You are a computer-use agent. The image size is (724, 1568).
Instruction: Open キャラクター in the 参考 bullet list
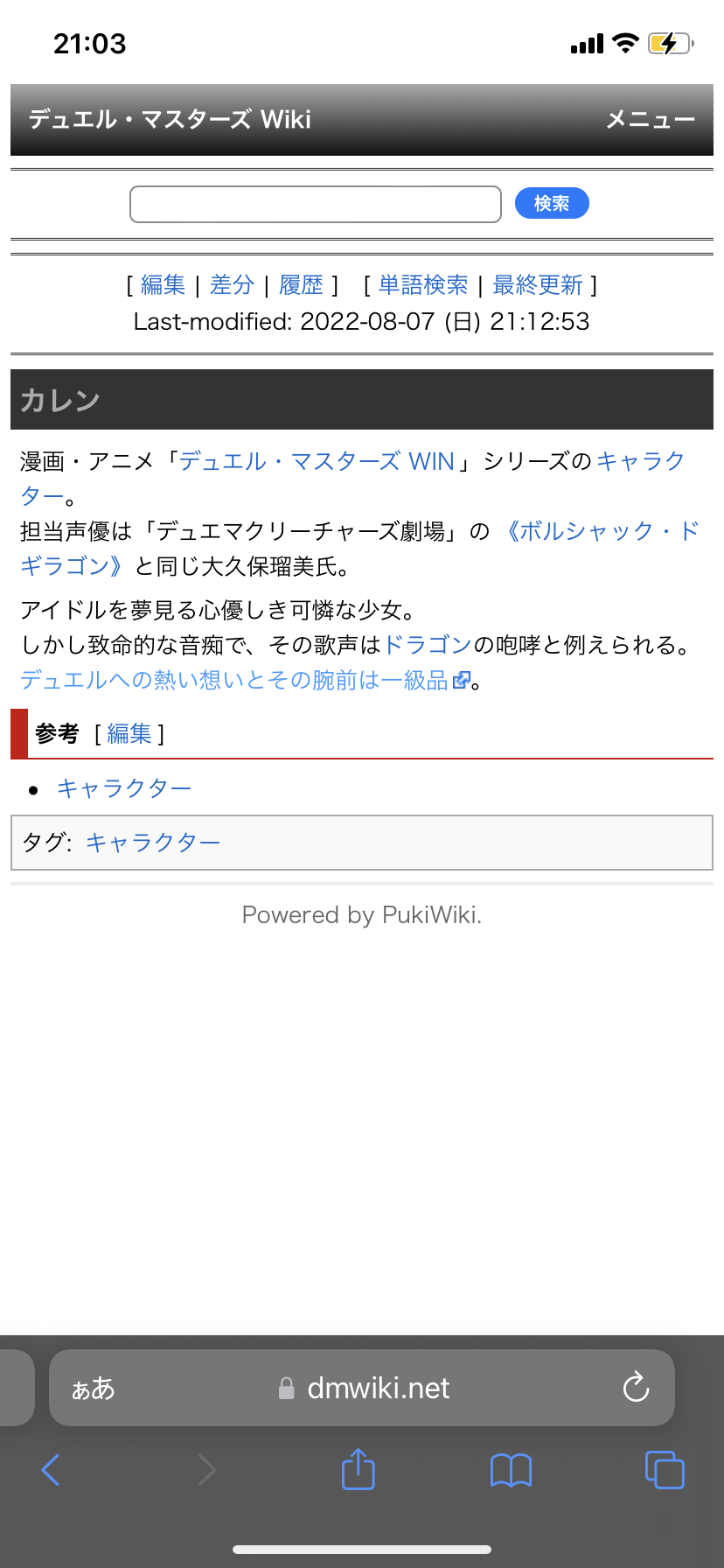coord(124,789)
